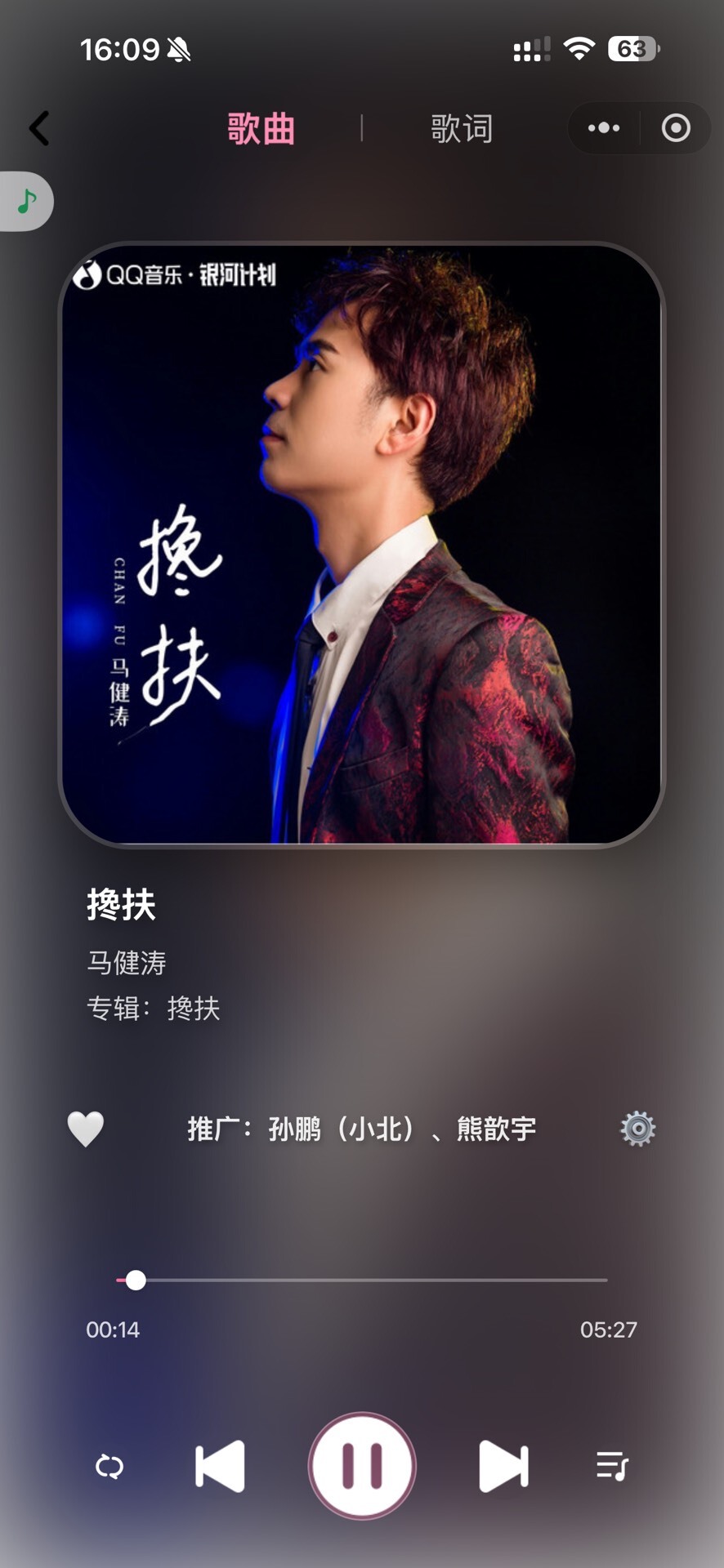The width and height of the screenshot is (724, 1568).
Task: Seek to the middle of the progress bar
Action: [x=362, y=1280]
